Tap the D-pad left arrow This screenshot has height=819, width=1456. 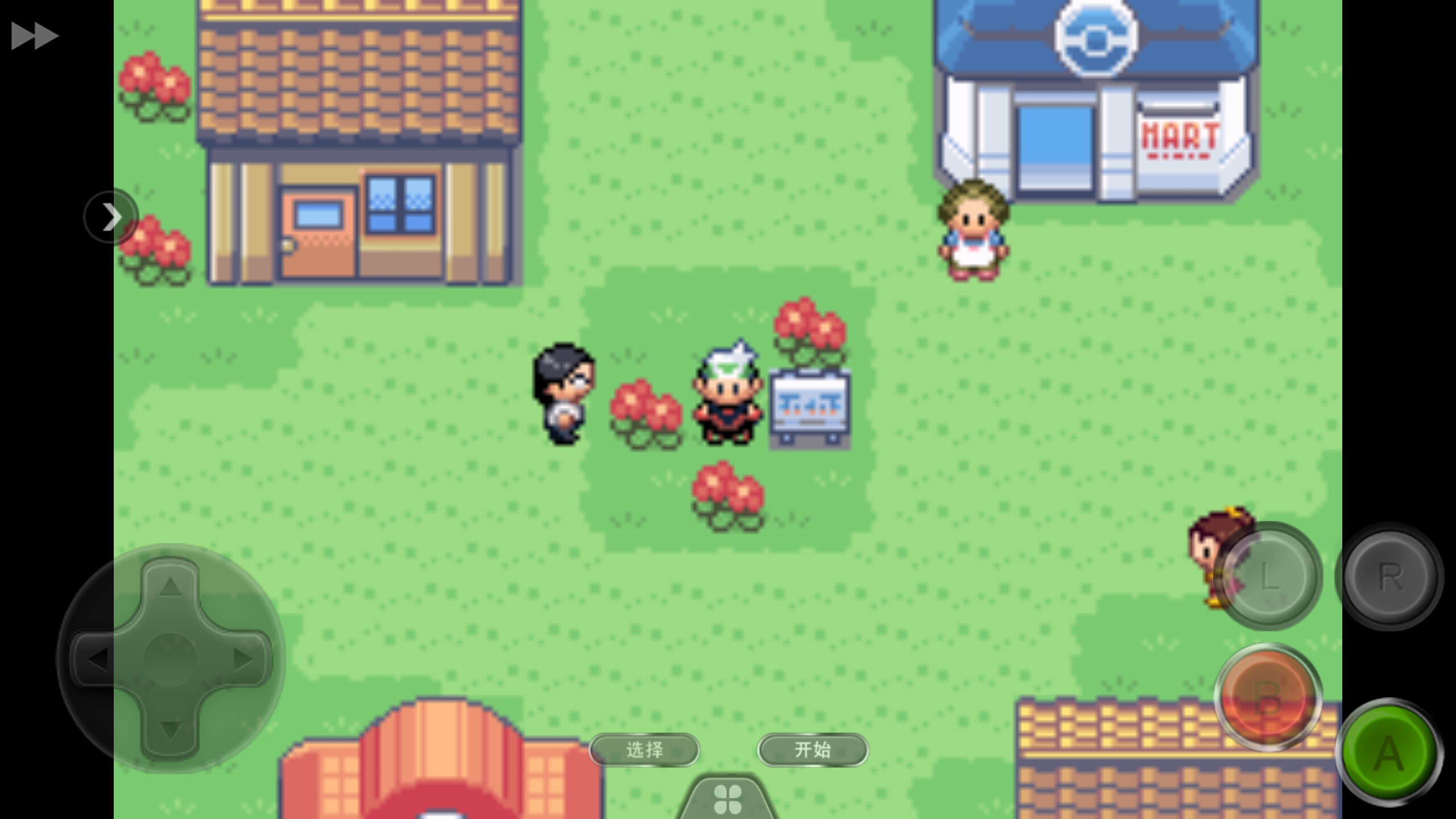tap(98, 660)
